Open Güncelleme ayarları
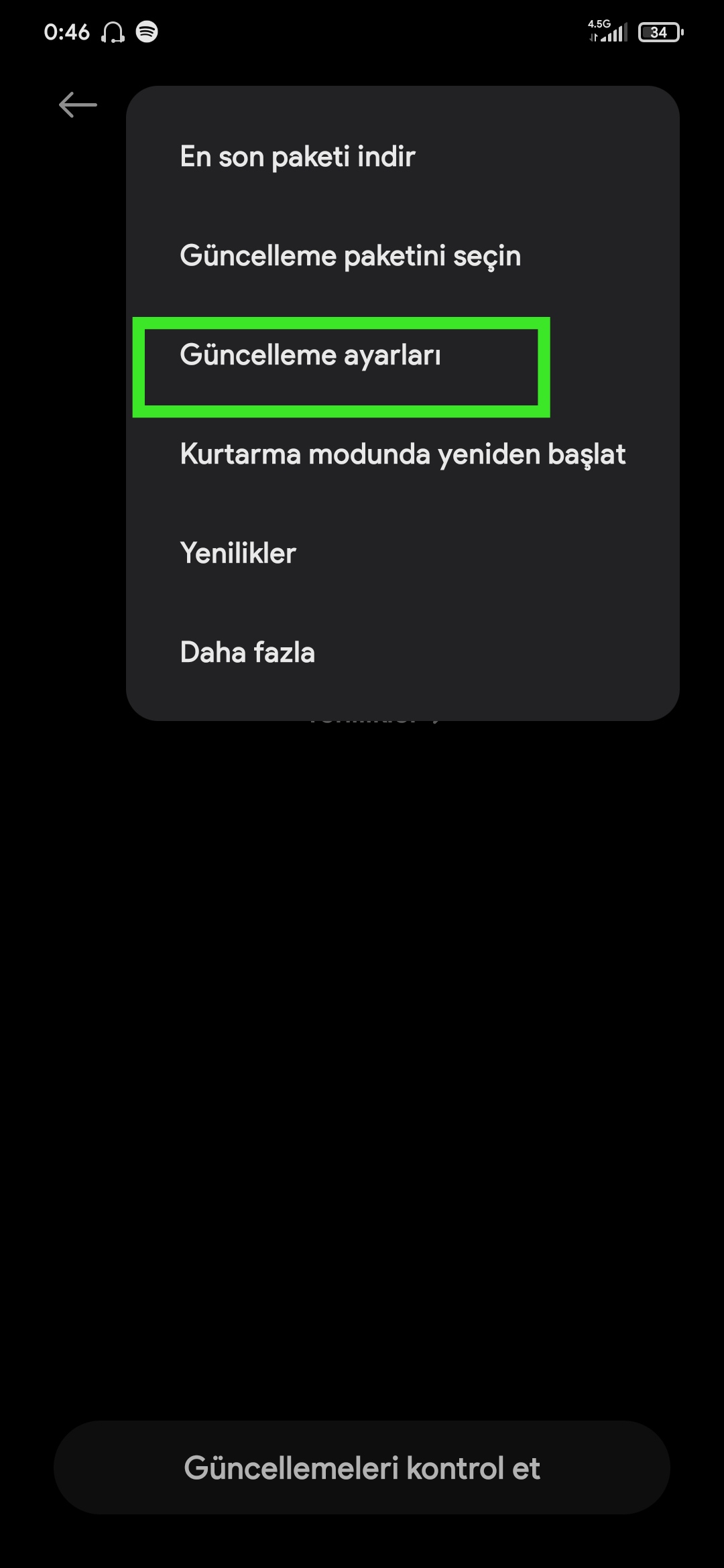 tap(310, 355)
